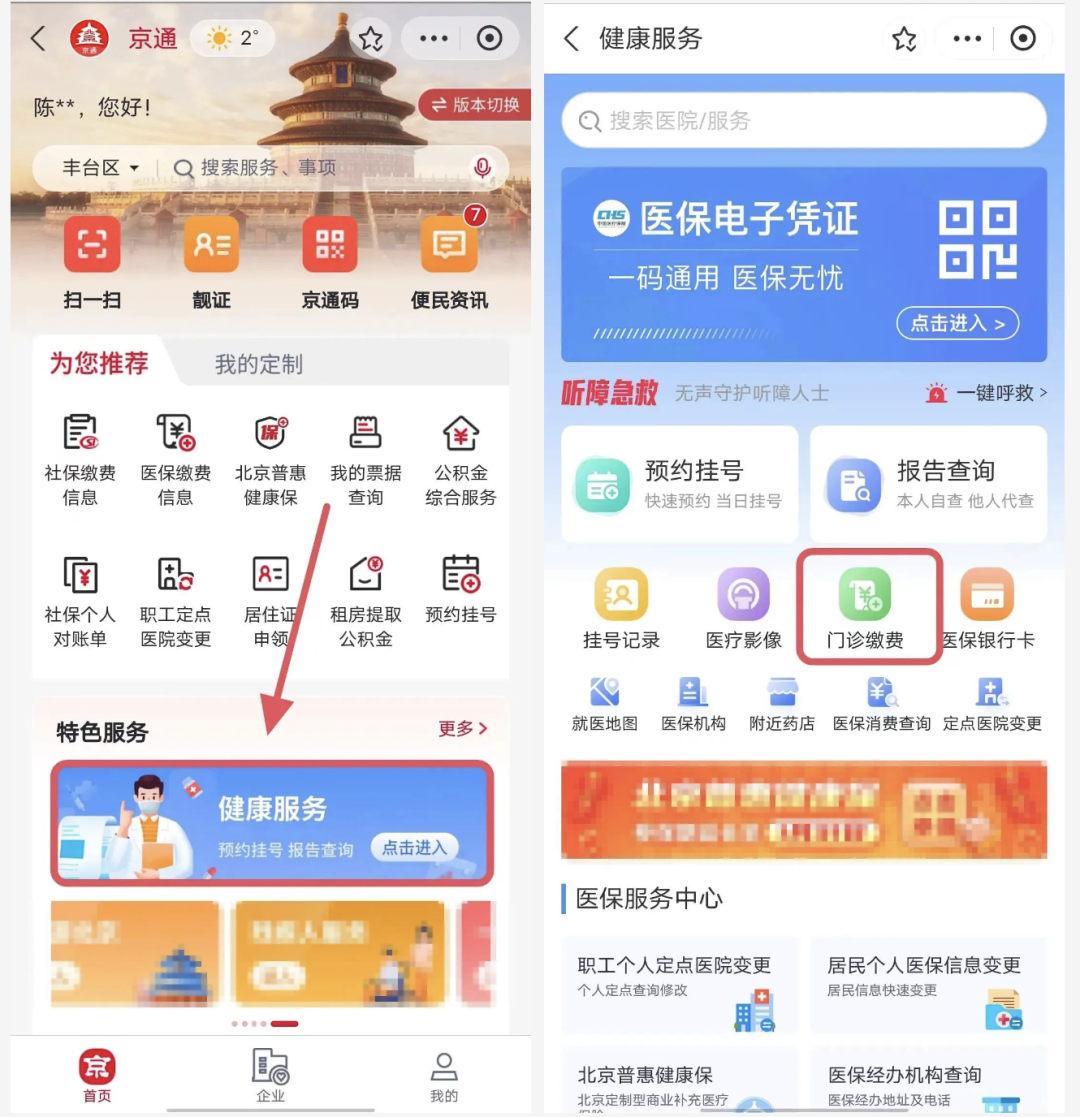Switch to the 企业 bottom tab

pos(271,1076)
